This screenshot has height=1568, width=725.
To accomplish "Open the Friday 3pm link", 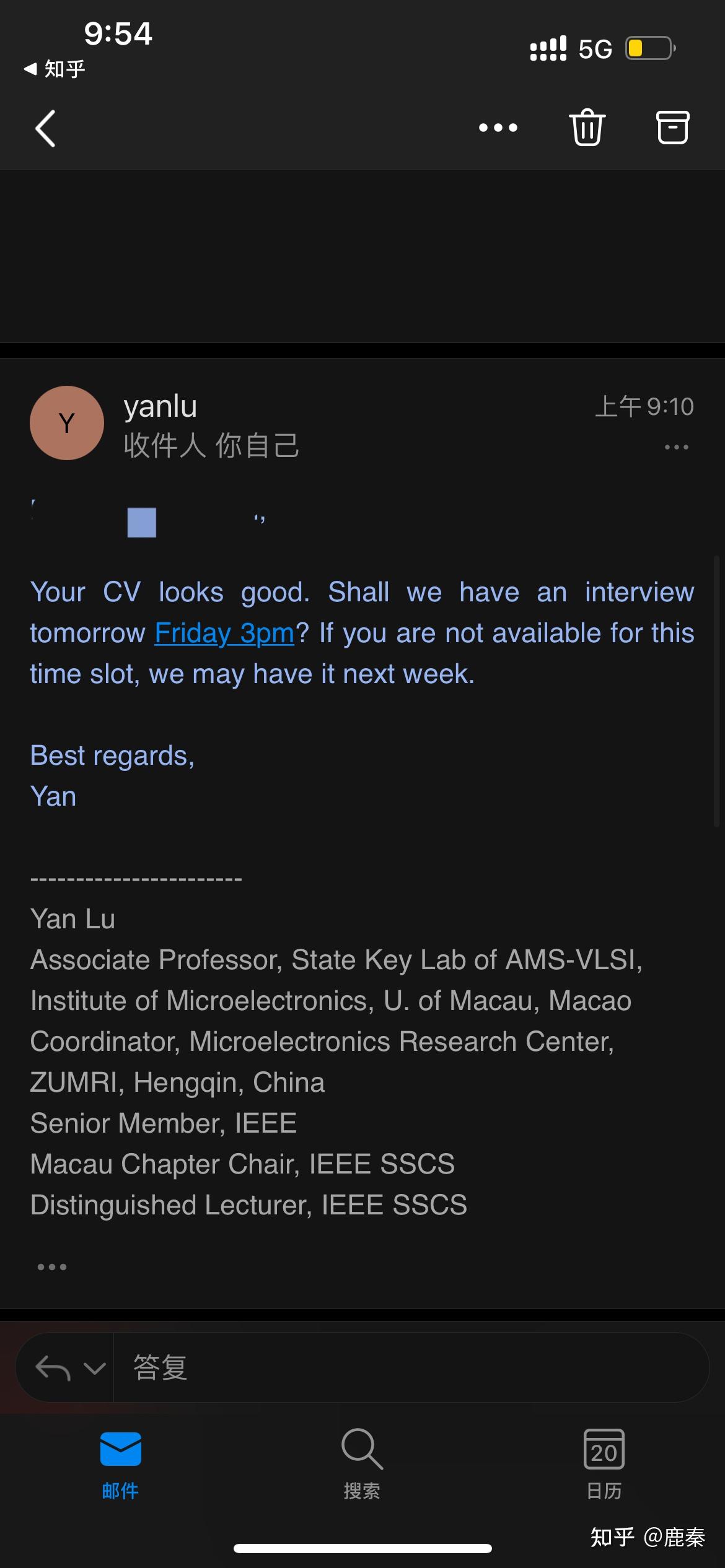I will (x=224, y=633).
